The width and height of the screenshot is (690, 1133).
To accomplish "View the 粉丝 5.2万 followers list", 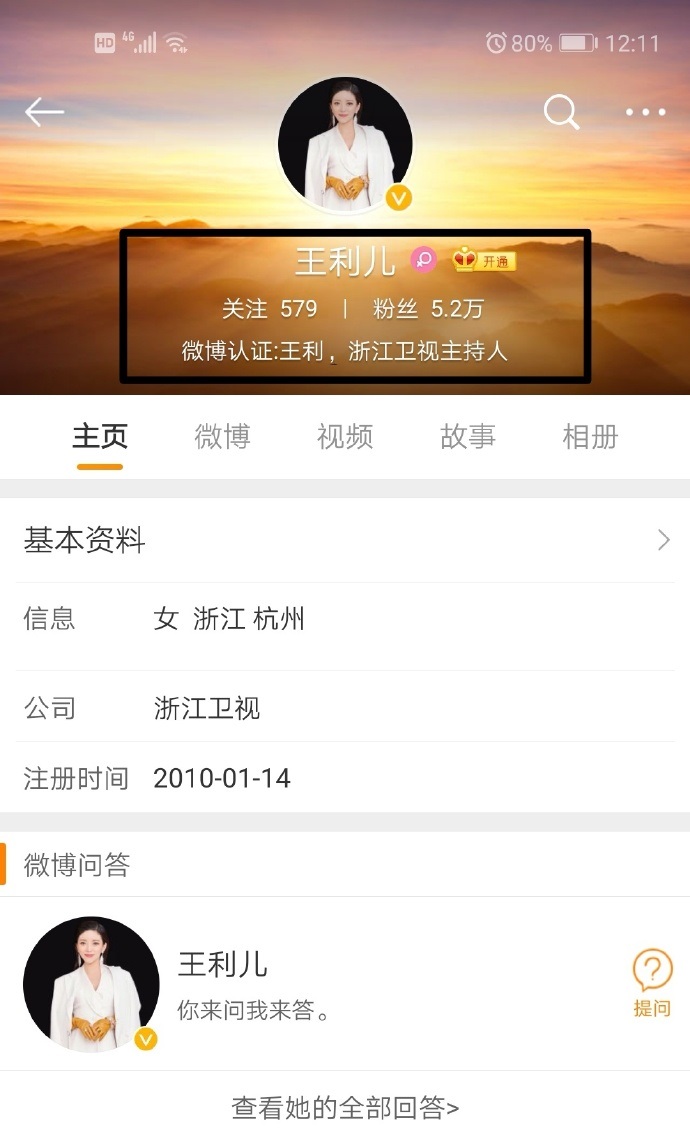I will (428, 309).
